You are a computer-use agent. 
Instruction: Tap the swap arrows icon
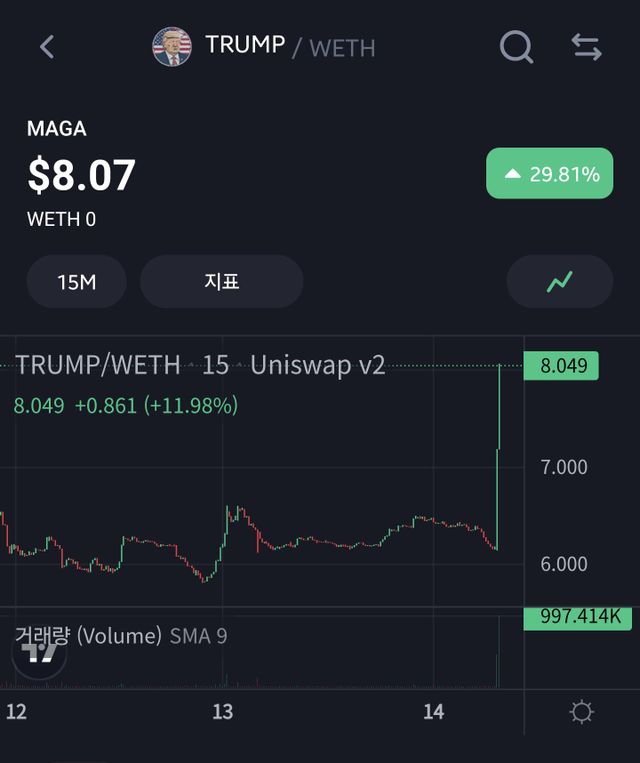pyautogui.click(x=586, y=46)
